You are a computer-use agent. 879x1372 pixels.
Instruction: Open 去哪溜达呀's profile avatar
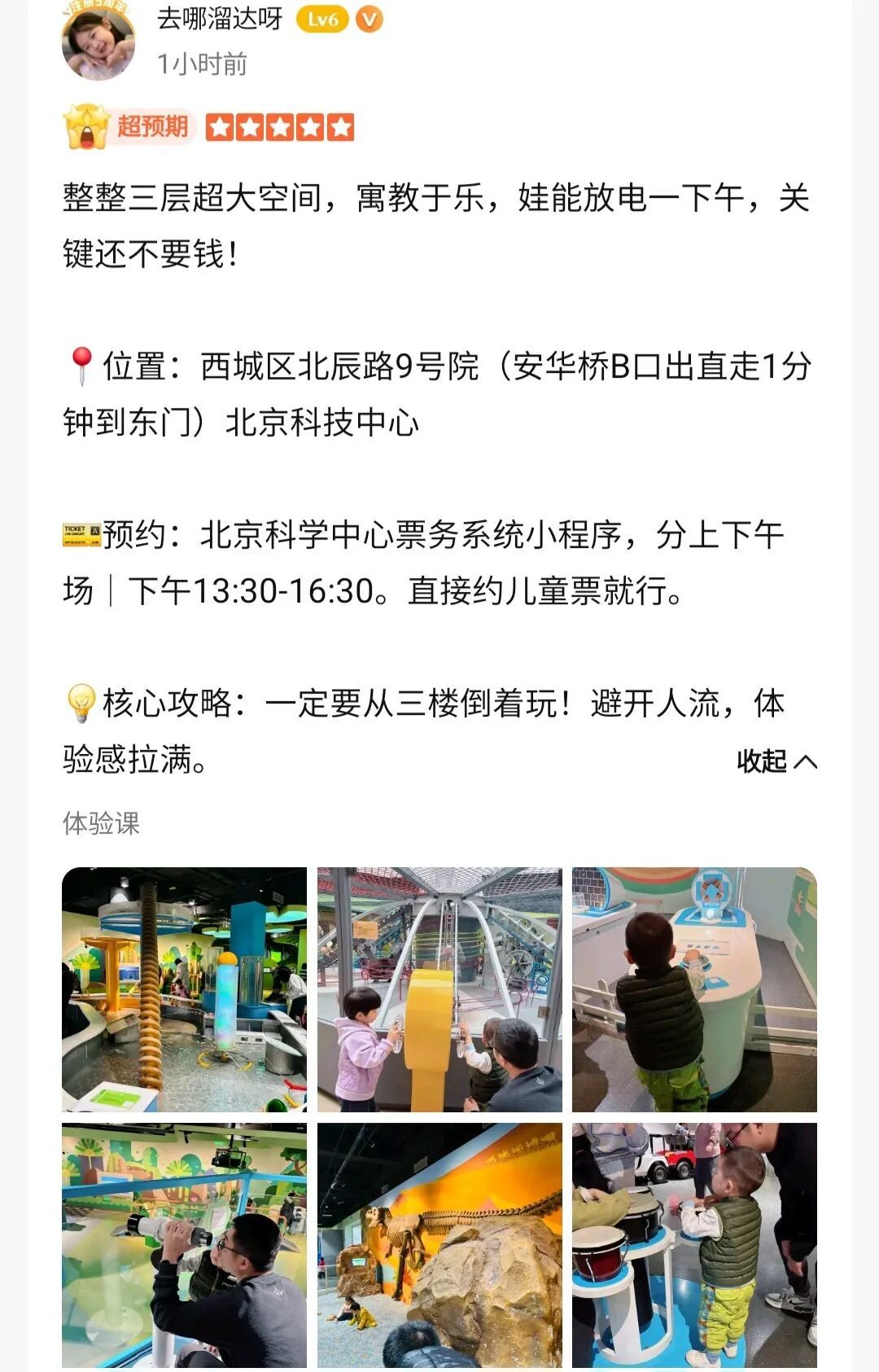click(x=98, y=42)
